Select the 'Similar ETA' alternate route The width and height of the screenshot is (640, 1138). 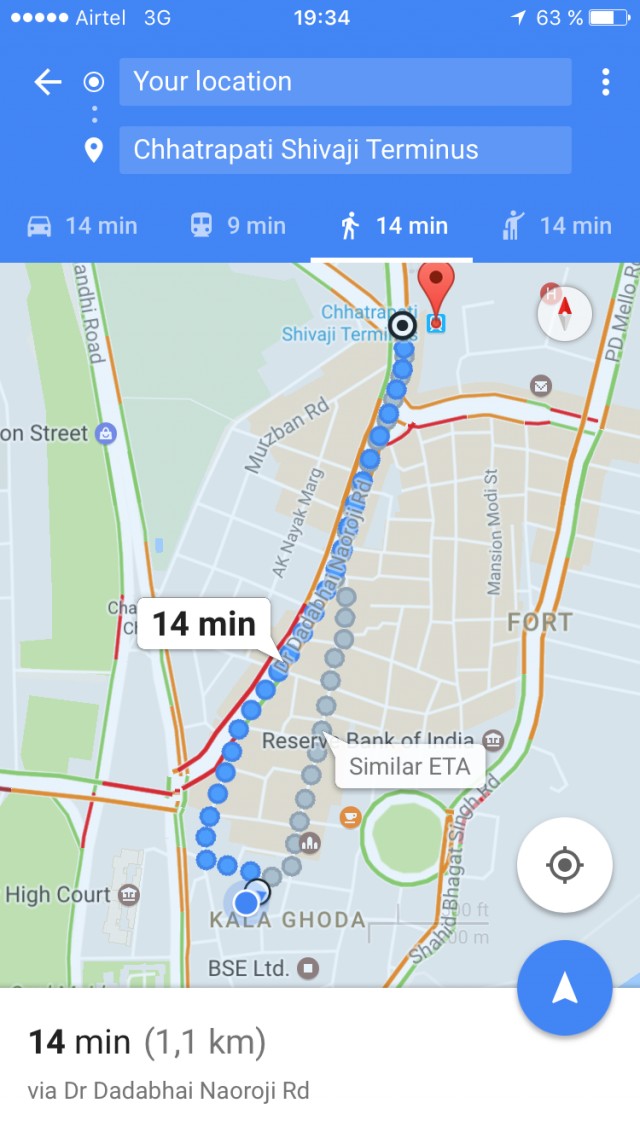[409, 768]
